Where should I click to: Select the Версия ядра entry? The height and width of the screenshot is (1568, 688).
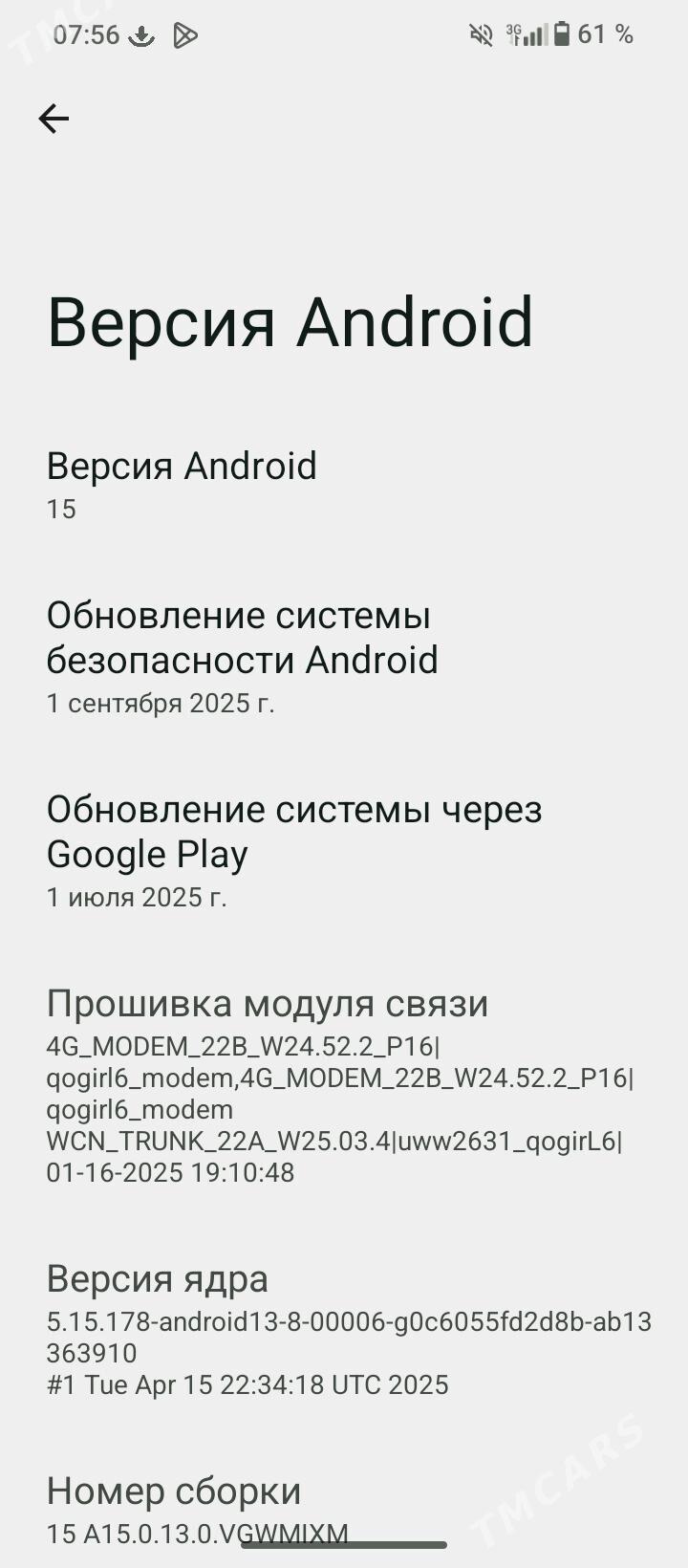click(x=158, y=1278)
